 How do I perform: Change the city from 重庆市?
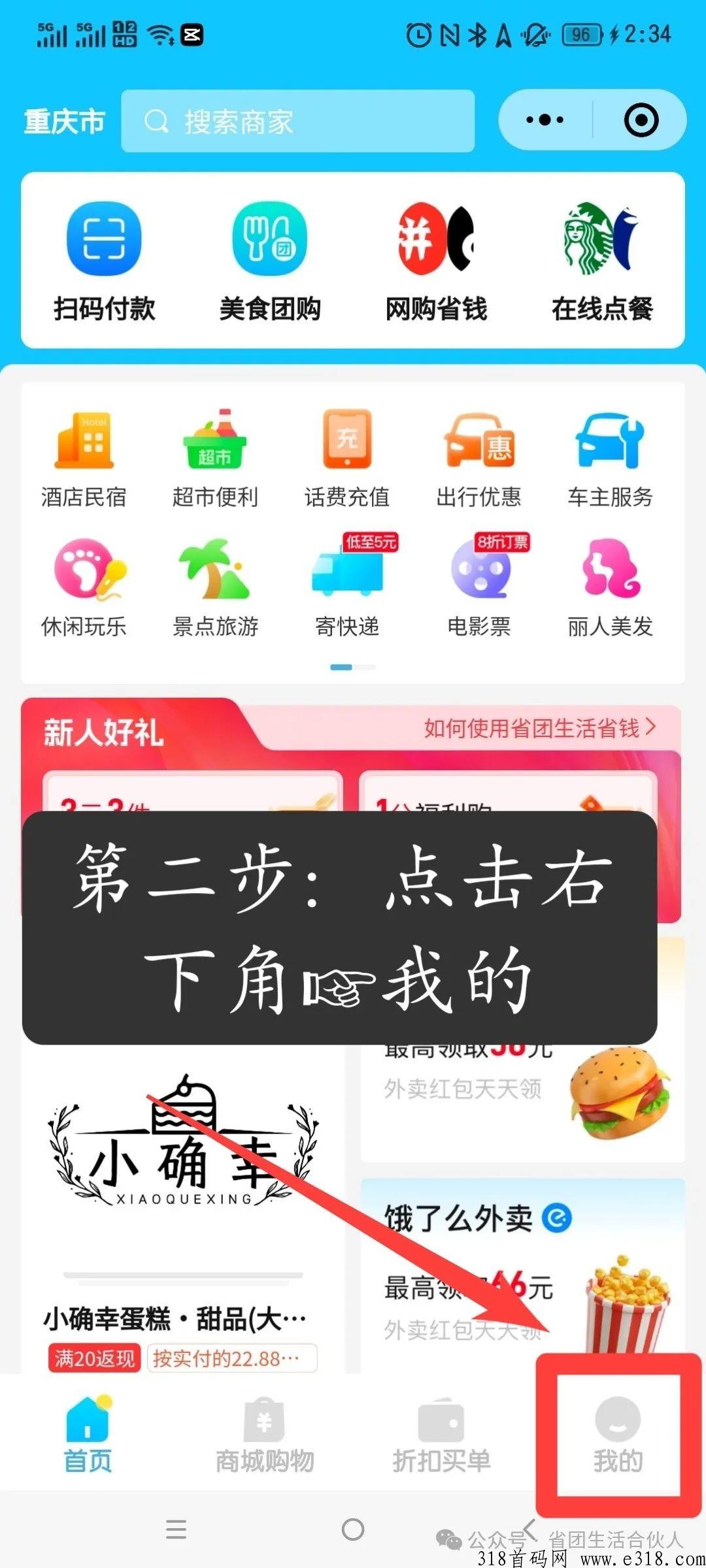(64, 122)
